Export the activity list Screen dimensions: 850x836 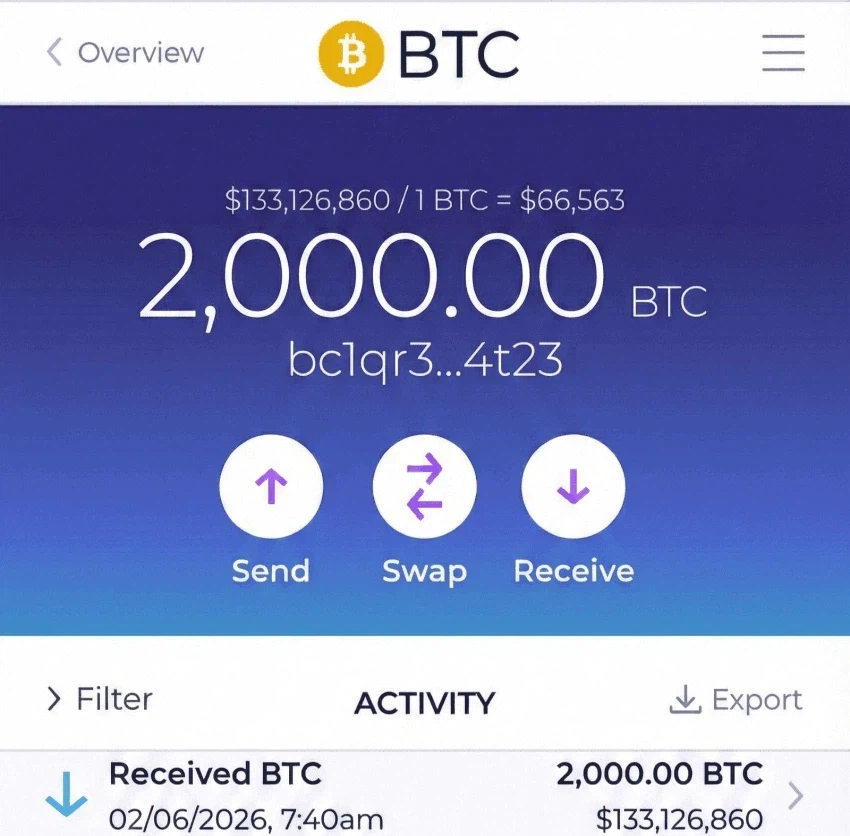(736, 700)
